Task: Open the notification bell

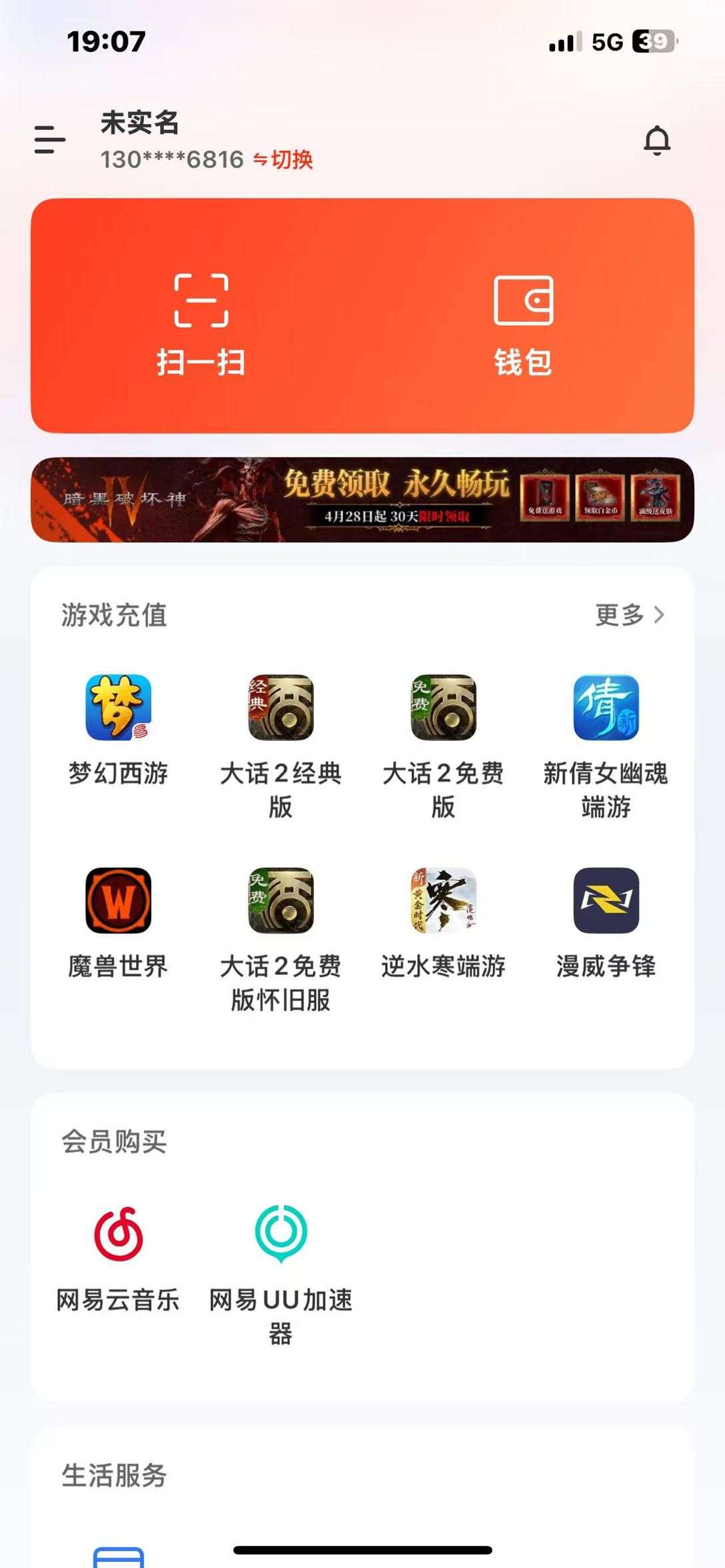Action: (657, 141)
